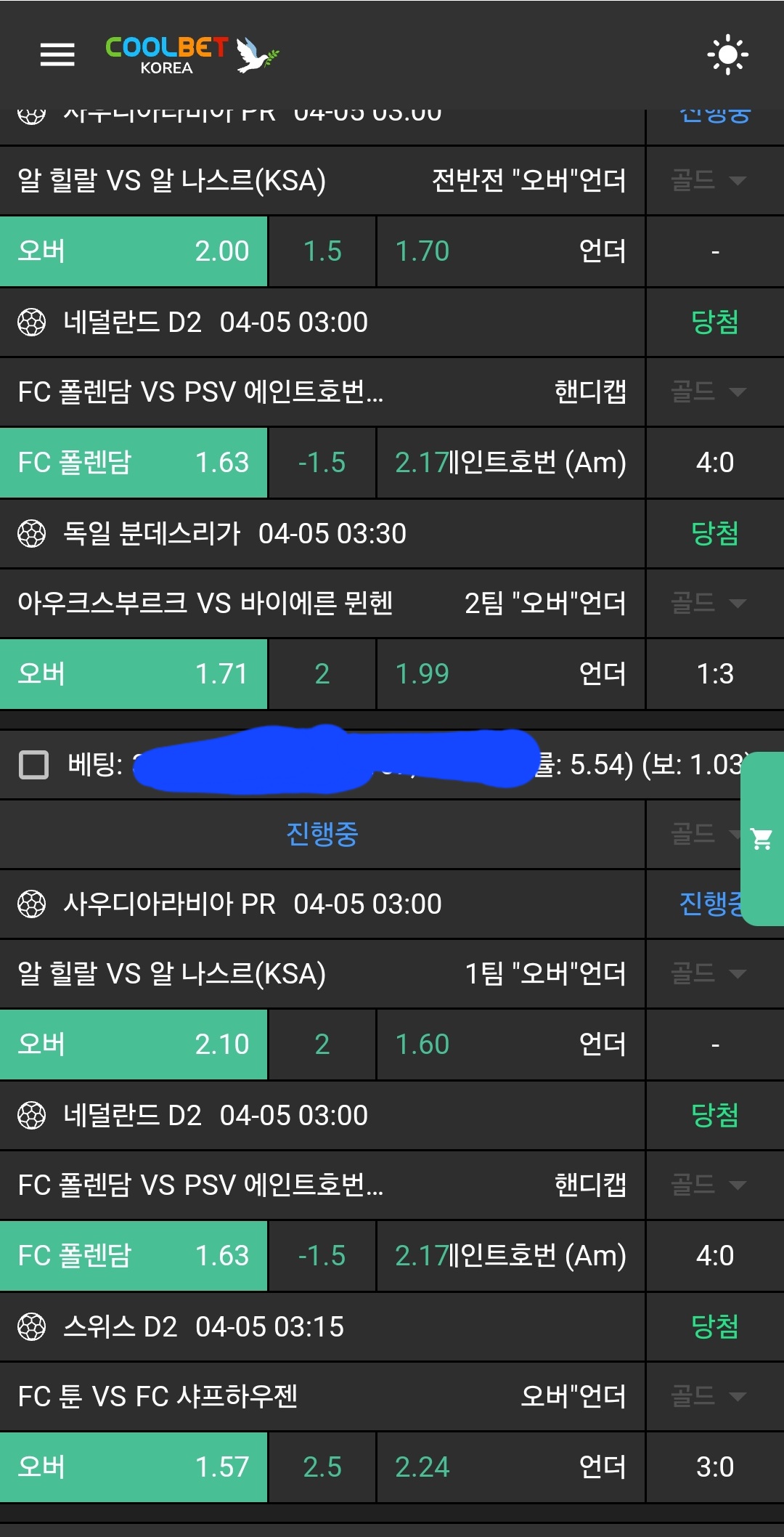Expand the 골드 dropdown in the 2팀 오버언더 row
Viewport: 784px width, 1537px height.
pos(709,603)
